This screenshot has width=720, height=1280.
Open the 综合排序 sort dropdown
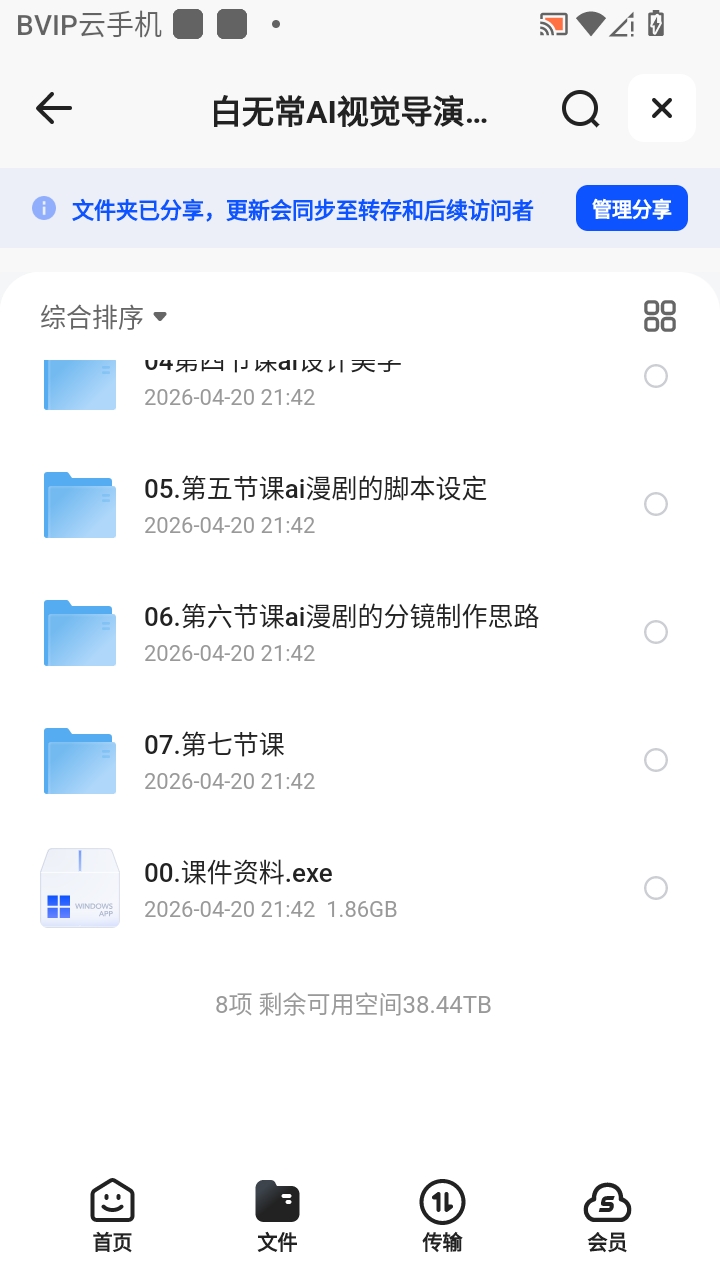click(90, 315)
